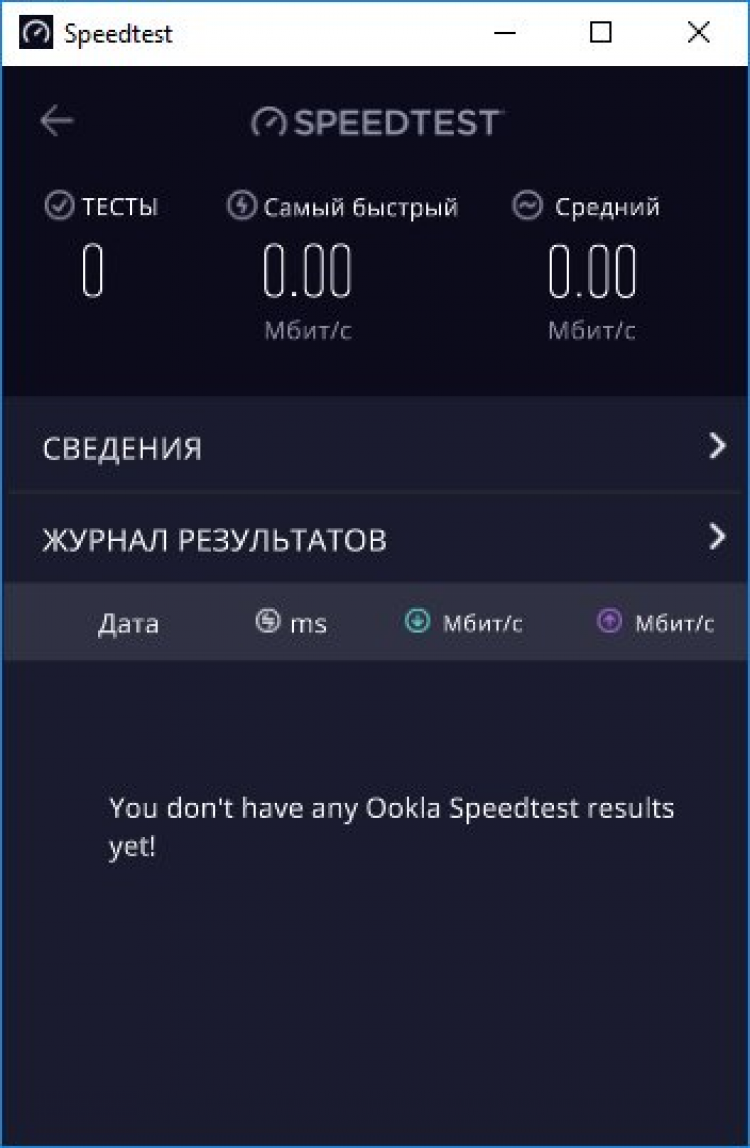750x1148 pixels.
Task: Close the Speedtest window
Action: tap(698, 33)
